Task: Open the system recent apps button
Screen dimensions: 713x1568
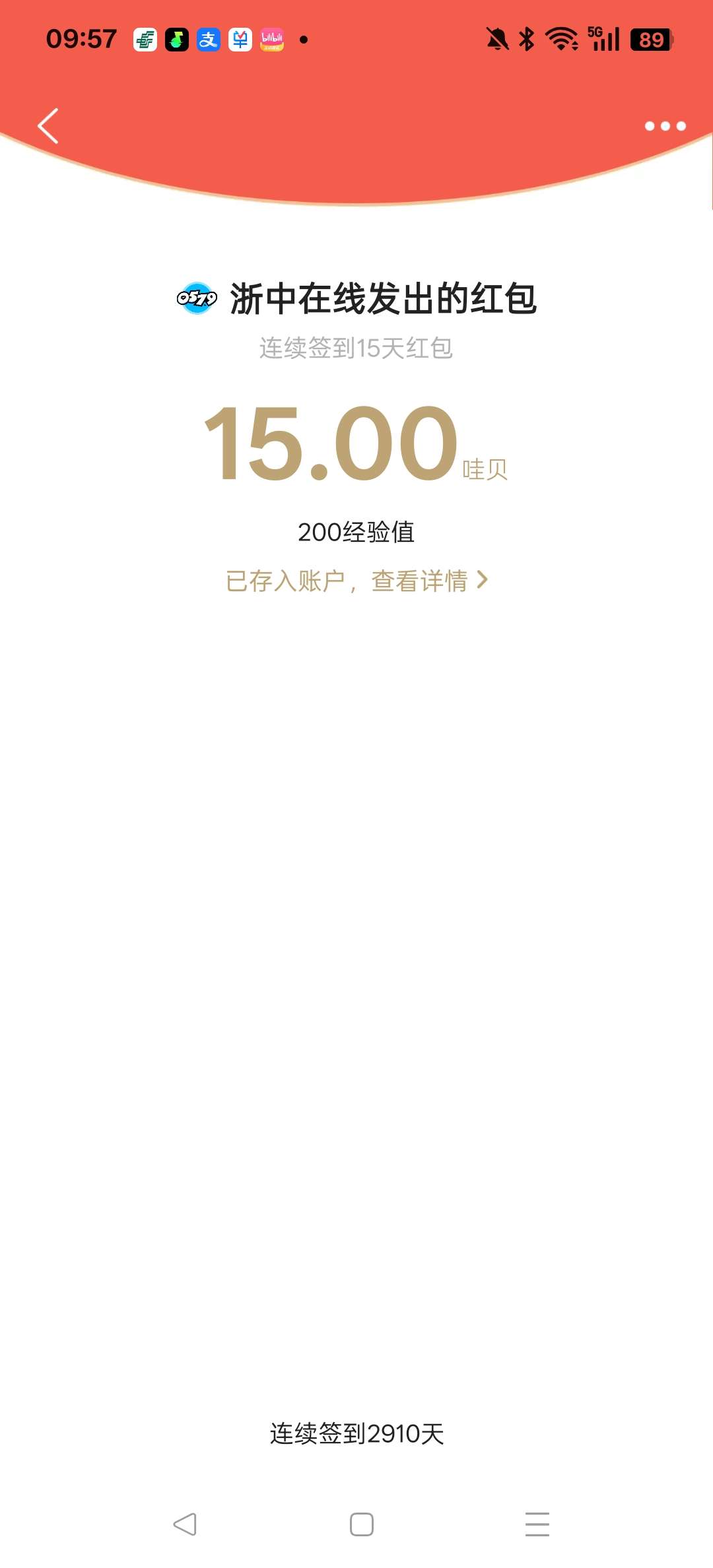Action: [x=537, y=1524]
